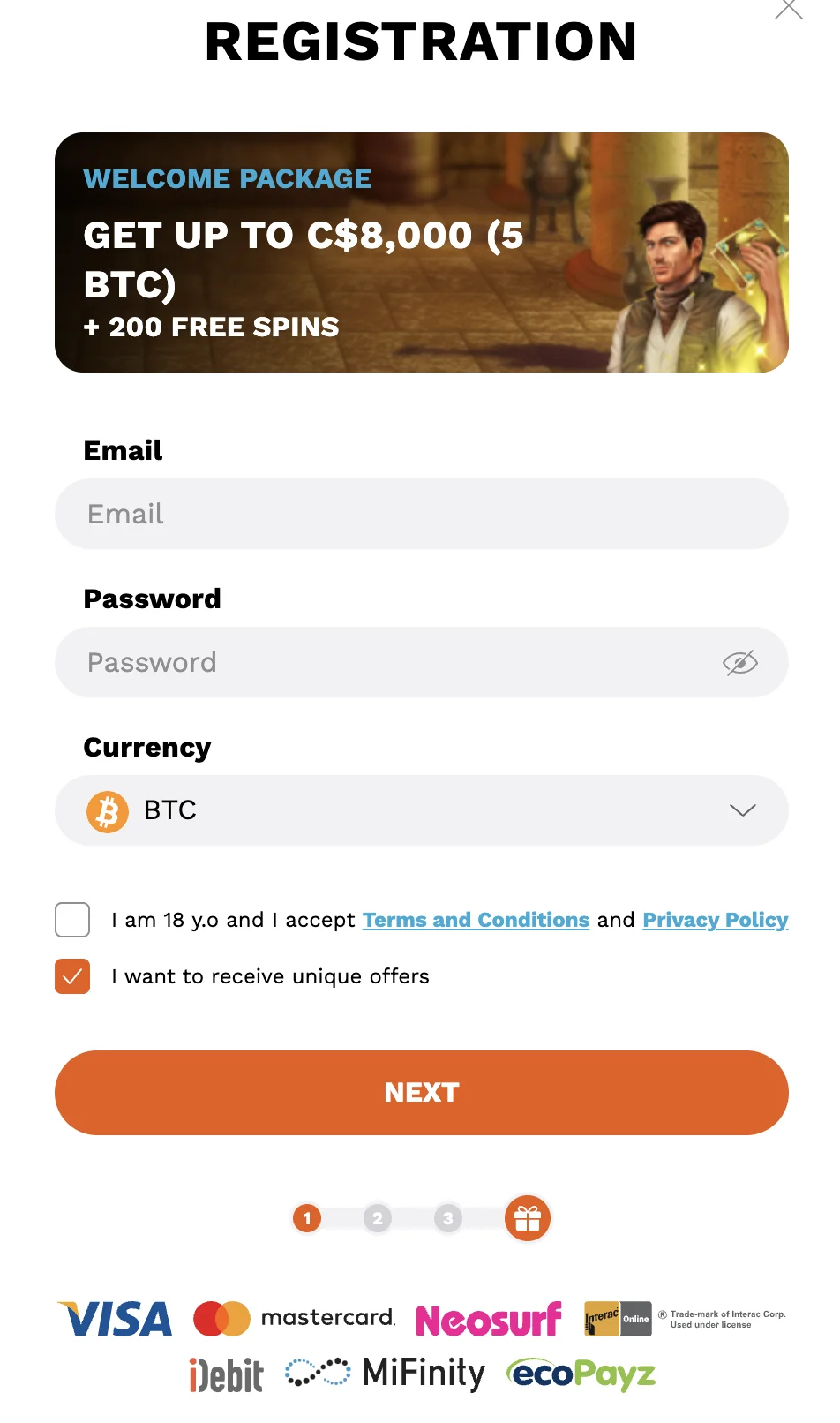Viewport: 840px width, 1423px height.
Task: Open Terms and Conditions link
Action: tap(476, 920)
